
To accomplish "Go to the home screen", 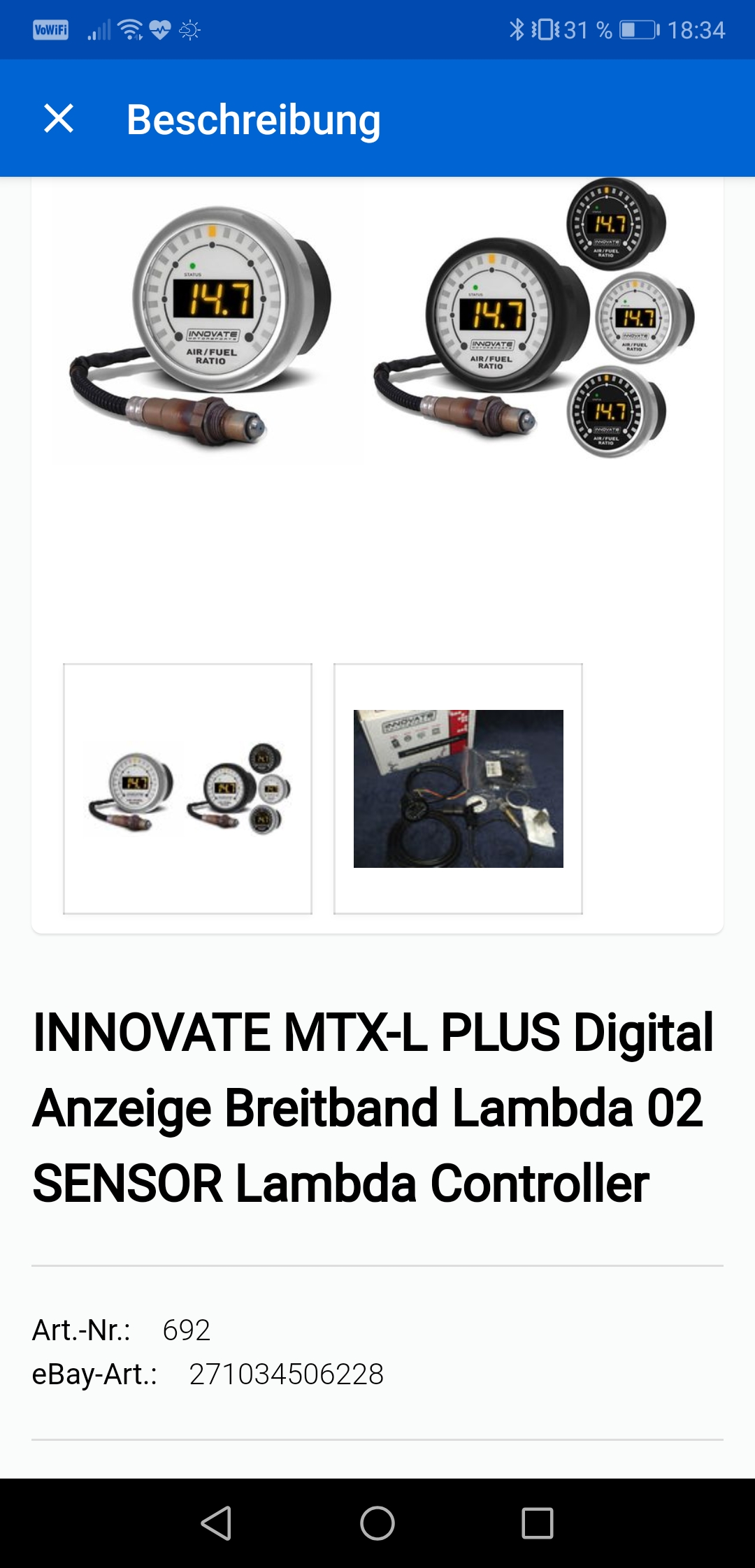I will pos(377,1523).
